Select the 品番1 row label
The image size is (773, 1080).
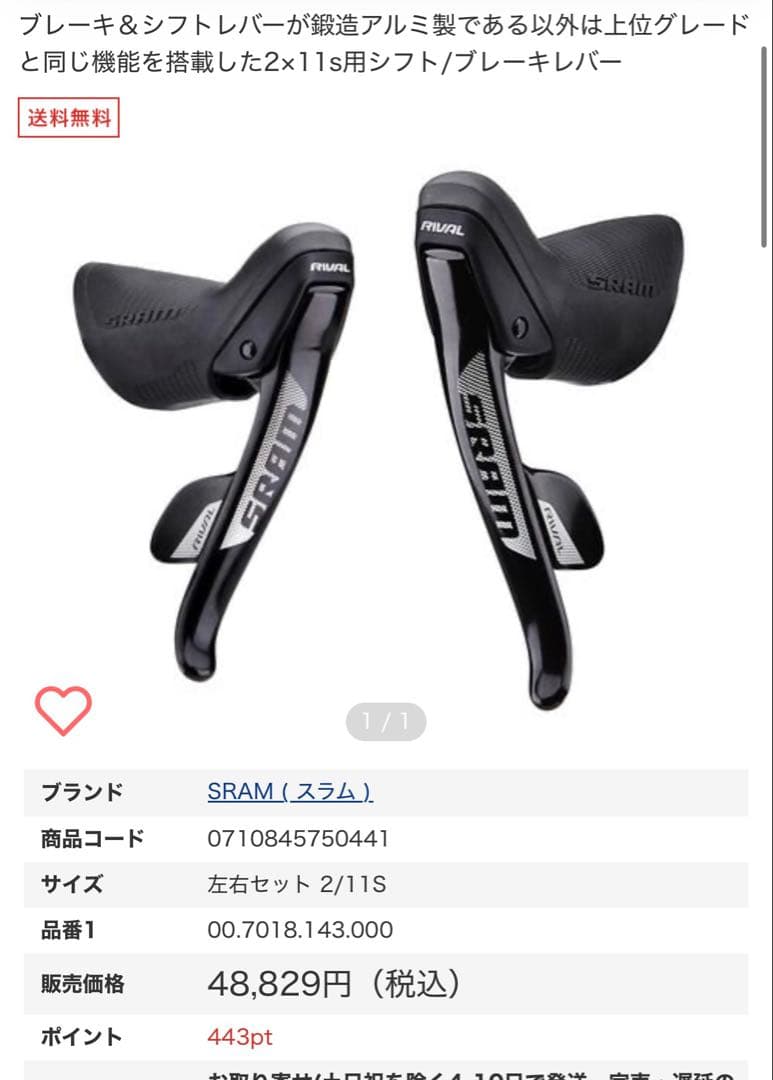click(66, 930)
